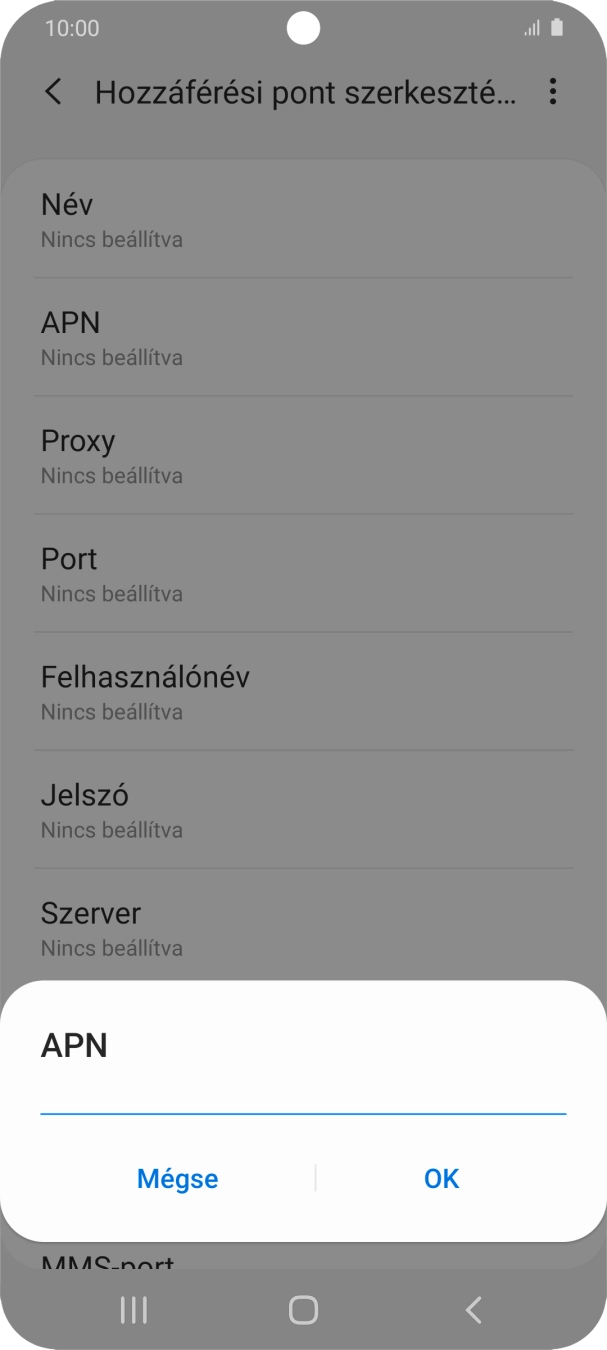This screenshot has height=1350, width=607.
Task: Open the three-dot overflow menu
Action: tap(552, 92)
